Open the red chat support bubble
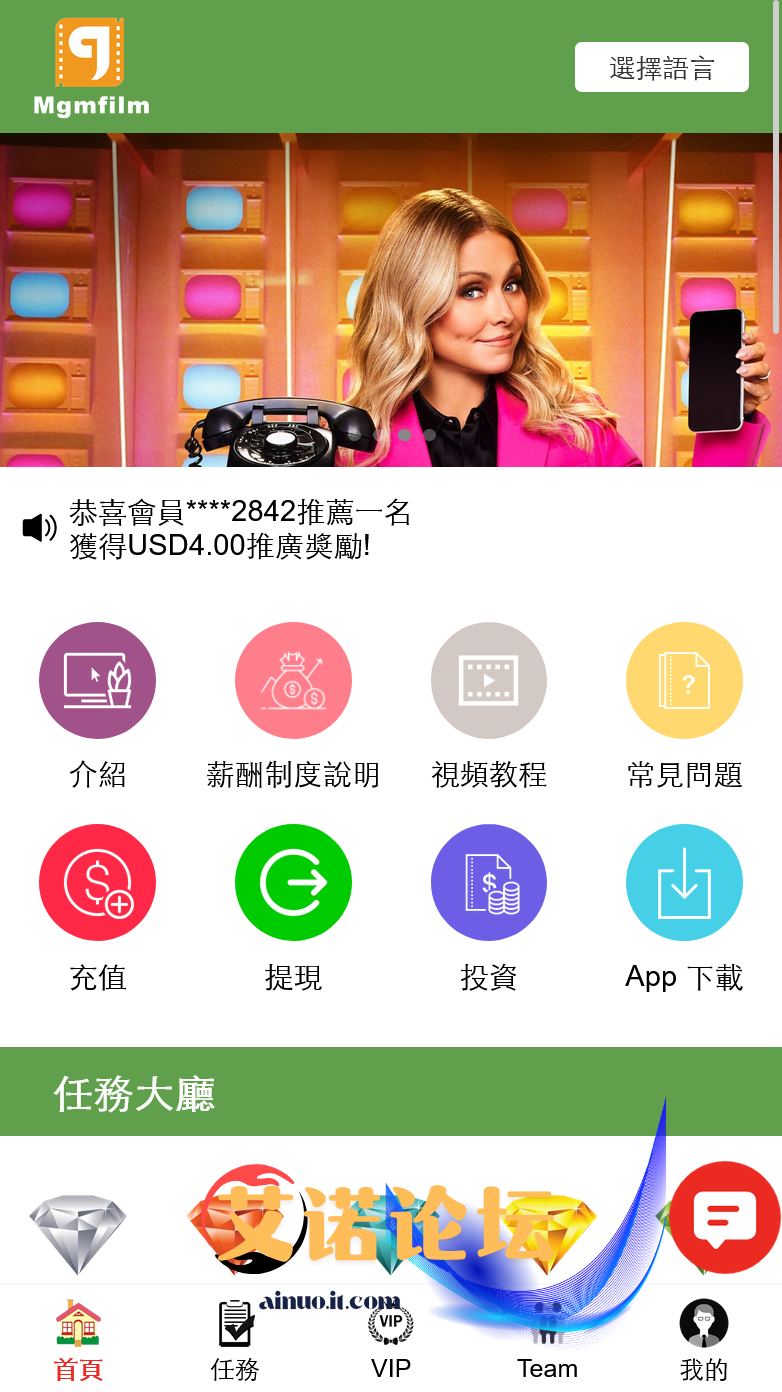Image resolution: width=782 pixels, height=1392 pixels. (724, 1217)
